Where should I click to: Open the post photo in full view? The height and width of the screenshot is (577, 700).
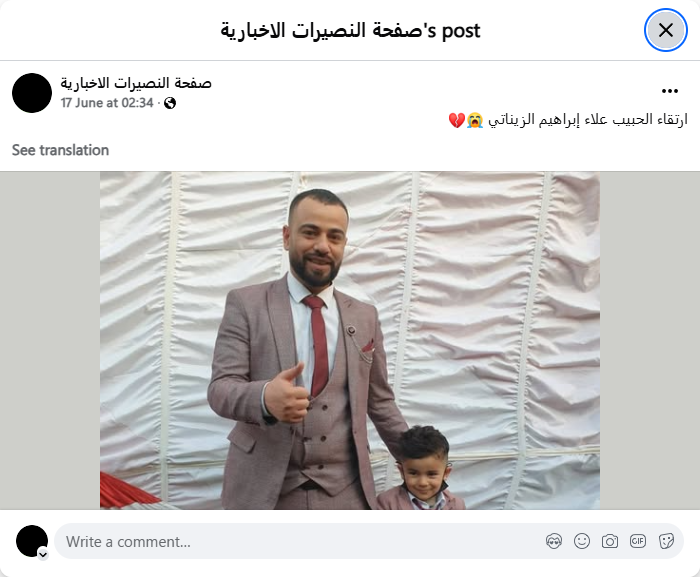coord(349,340)
